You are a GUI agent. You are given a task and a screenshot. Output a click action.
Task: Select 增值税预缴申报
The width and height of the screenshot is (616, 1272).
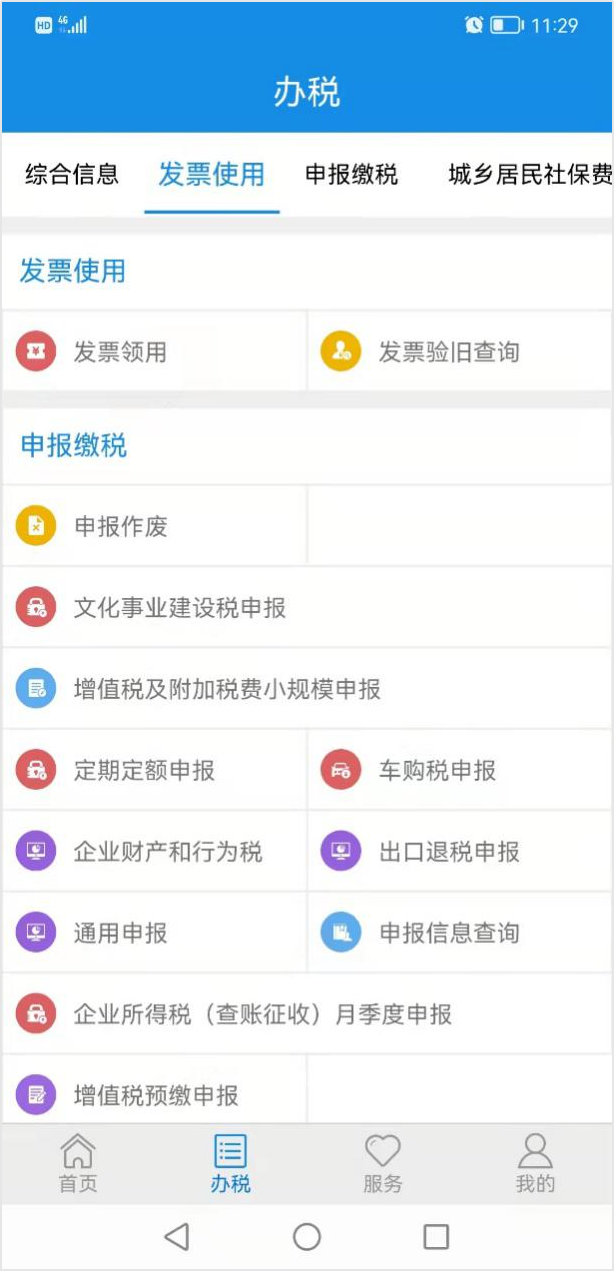[156, 1095]
